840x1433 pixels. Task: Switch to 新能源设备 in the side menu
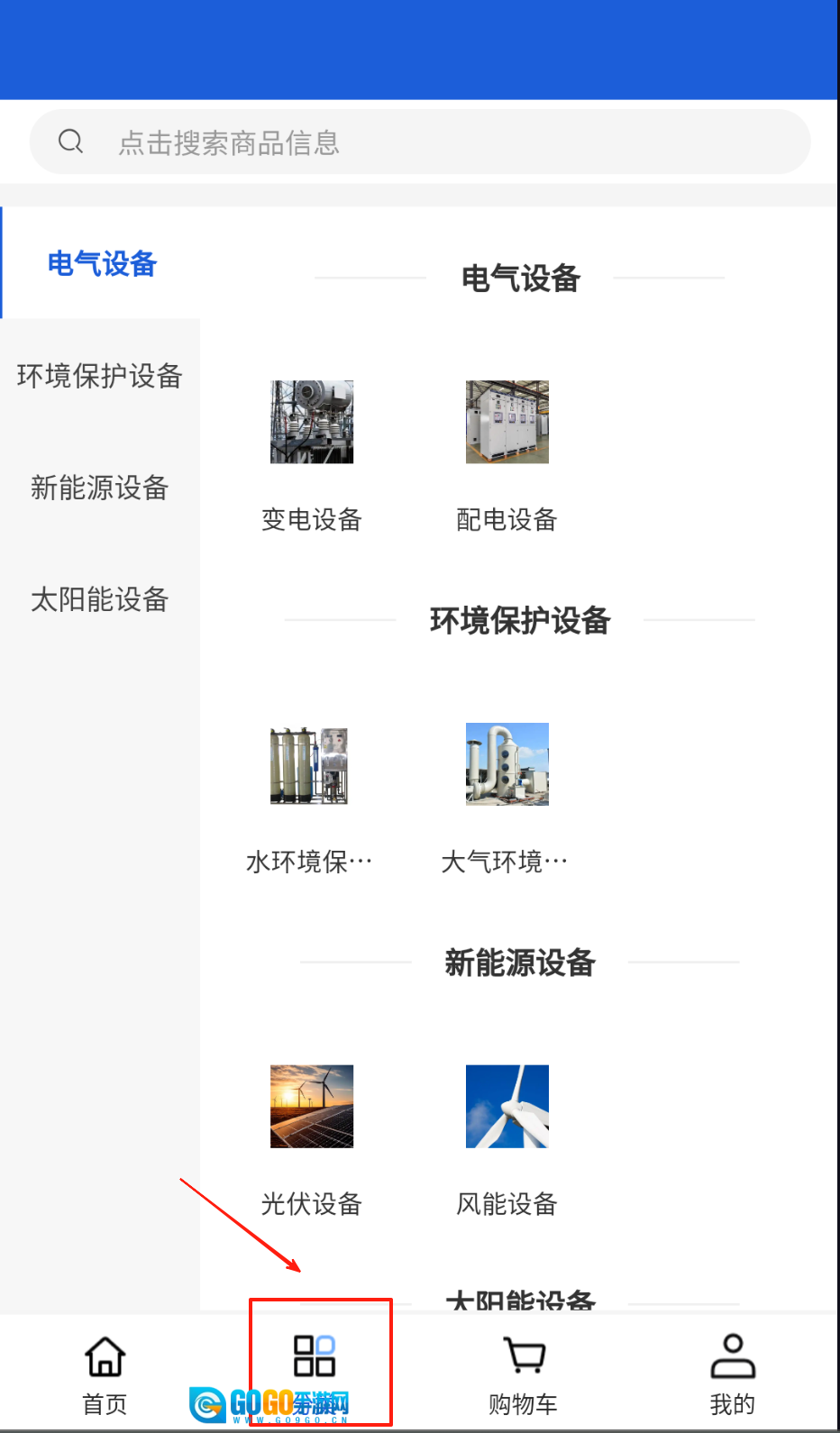pos(100,488)
